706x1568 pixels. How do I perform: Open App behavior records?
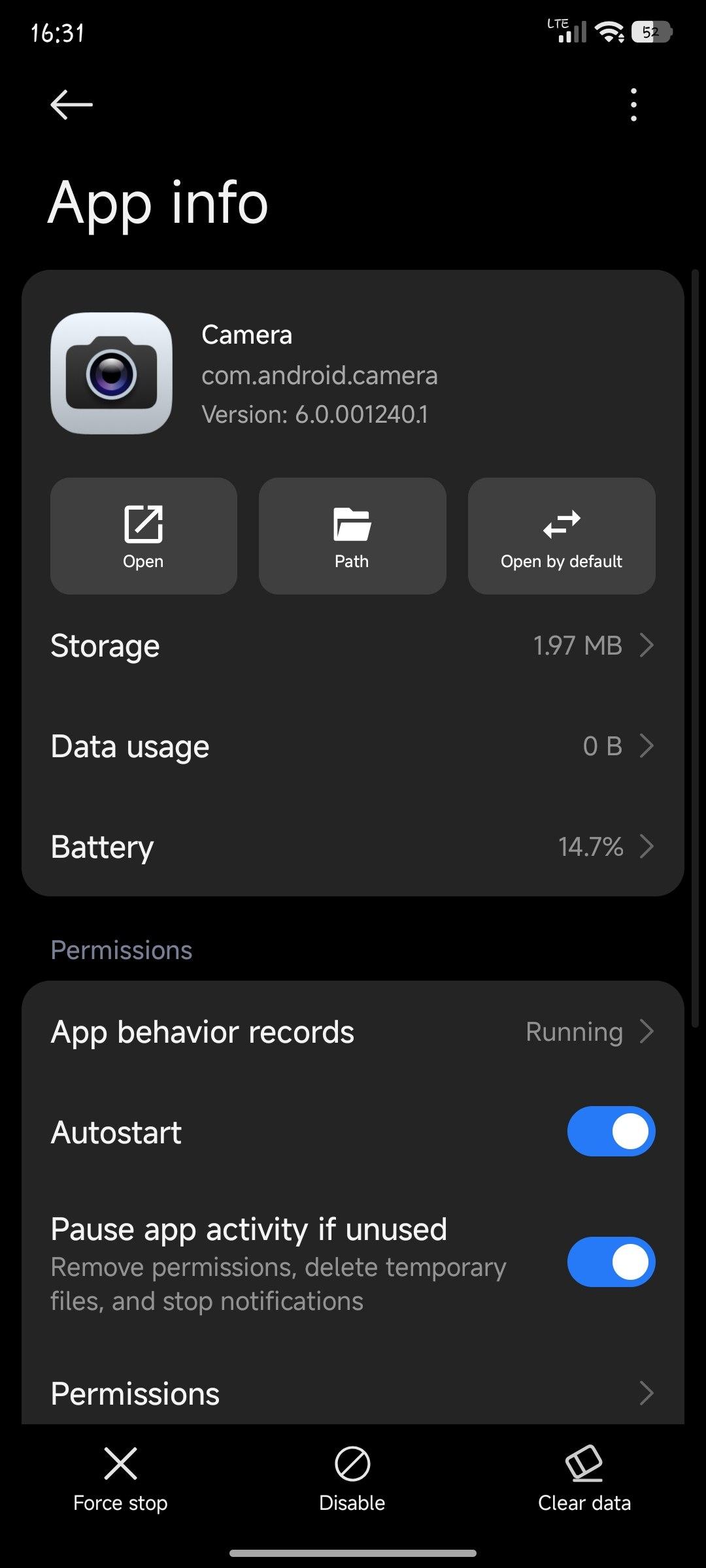(353, 1032)
